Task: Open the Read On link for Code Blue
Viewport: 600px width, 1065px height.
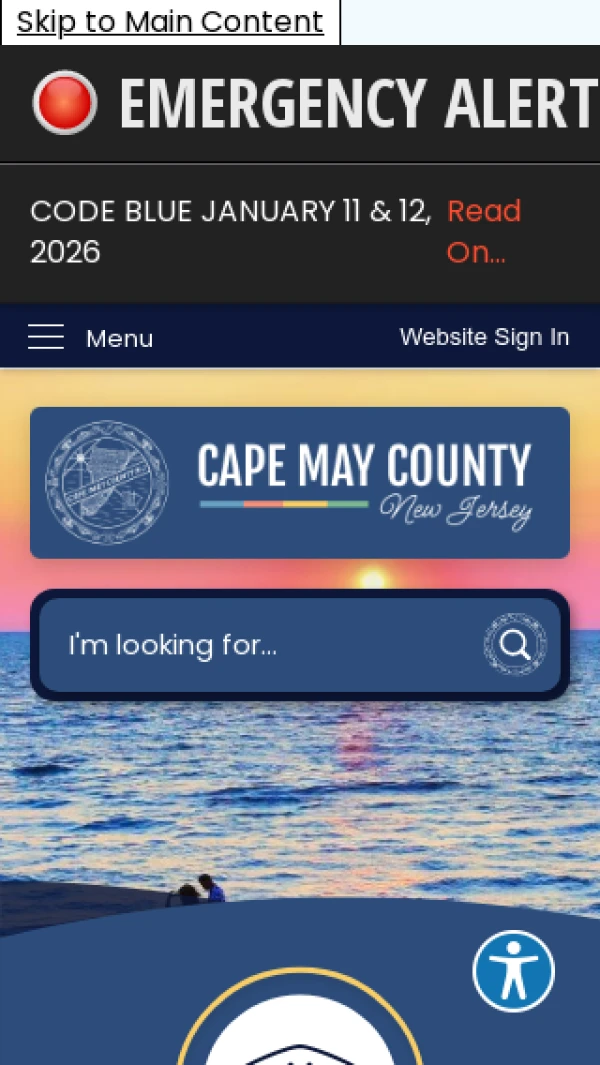Action: pyautogui.click(x=483, y=231)
